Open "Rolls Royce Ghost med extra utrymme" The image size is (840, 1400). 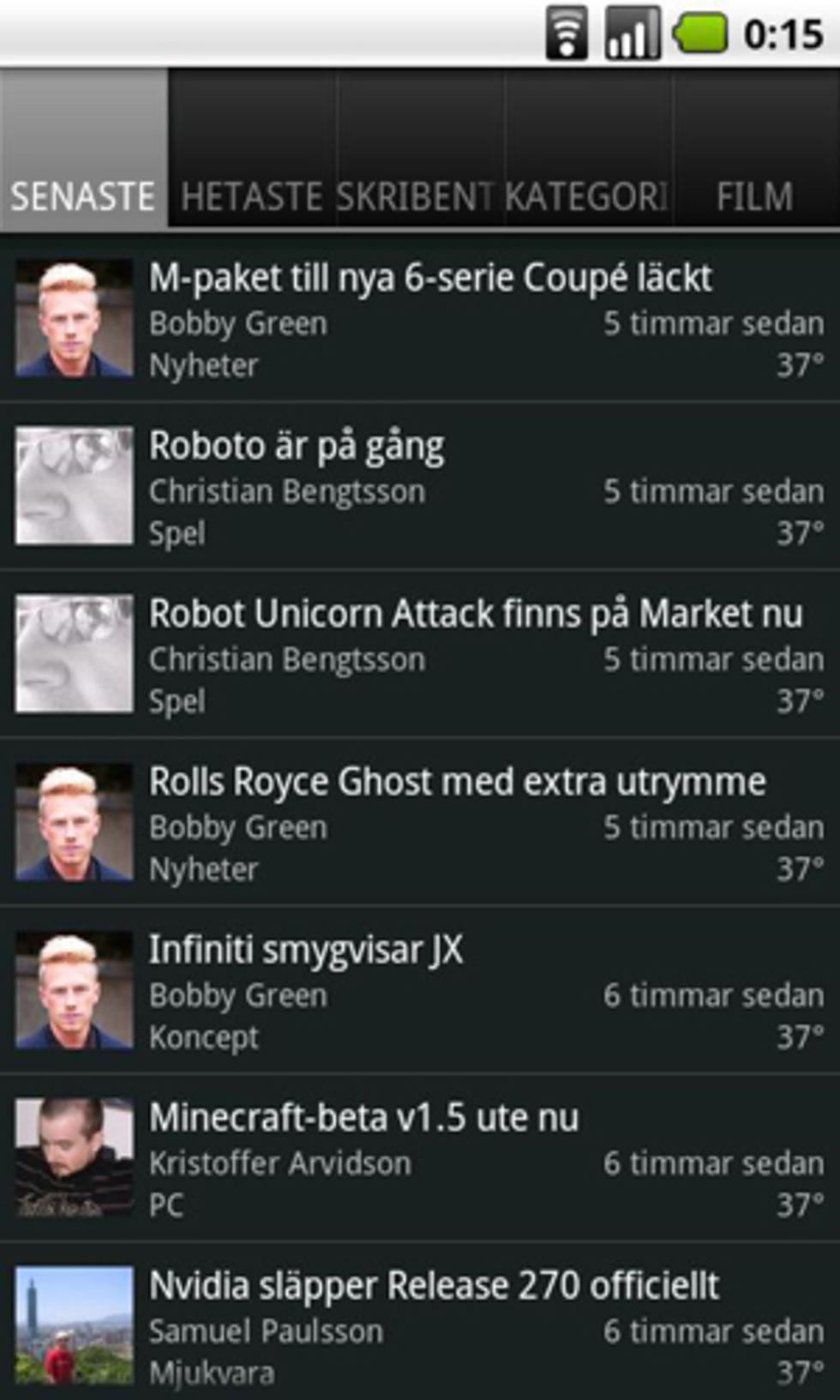click(x=459, y=780)
